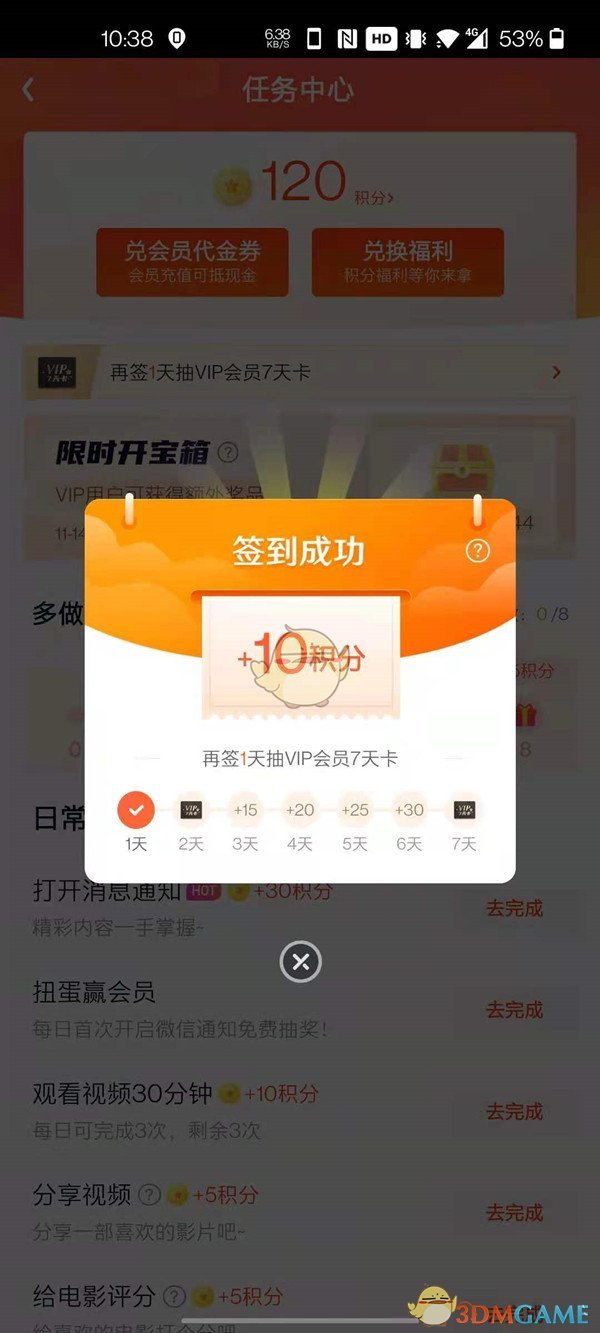600x1333 pixels.
Task: Go back from the task center
Action: pyautogui.click(x=28, y=90)
